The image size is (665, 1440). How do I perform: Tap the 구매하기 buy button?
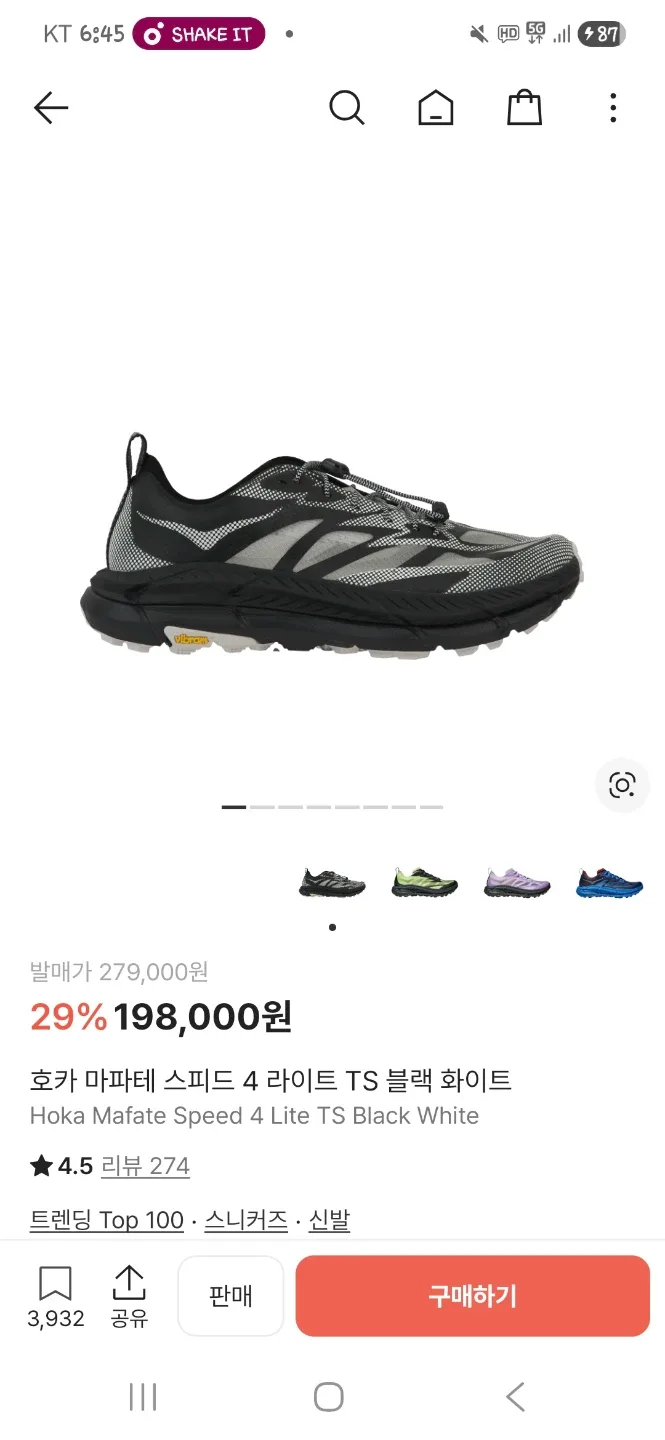click(473, 1296)
